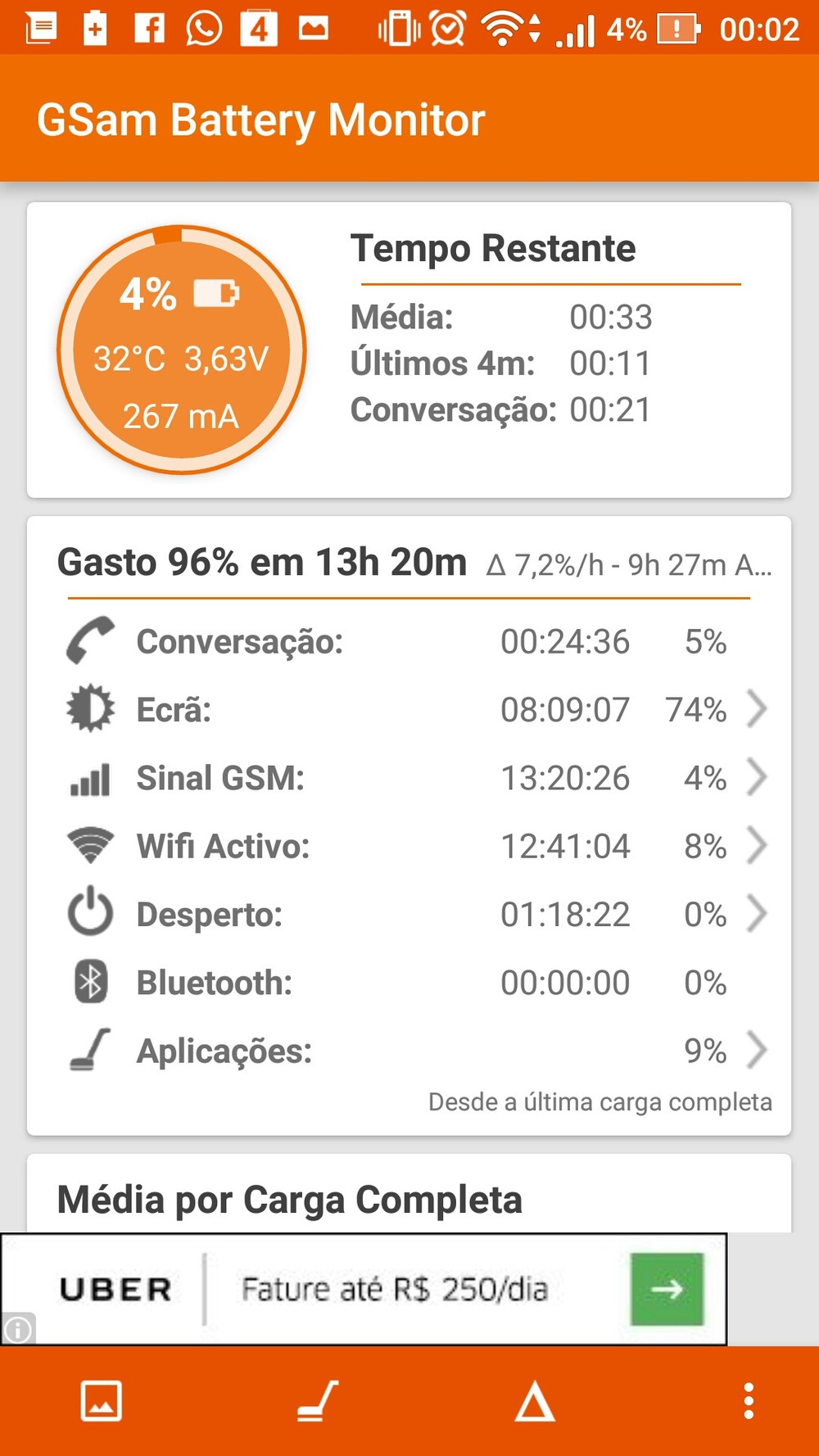View the Desperto wake details
This screenshot has width=819, height=1456.
click(x=757, y=914)
